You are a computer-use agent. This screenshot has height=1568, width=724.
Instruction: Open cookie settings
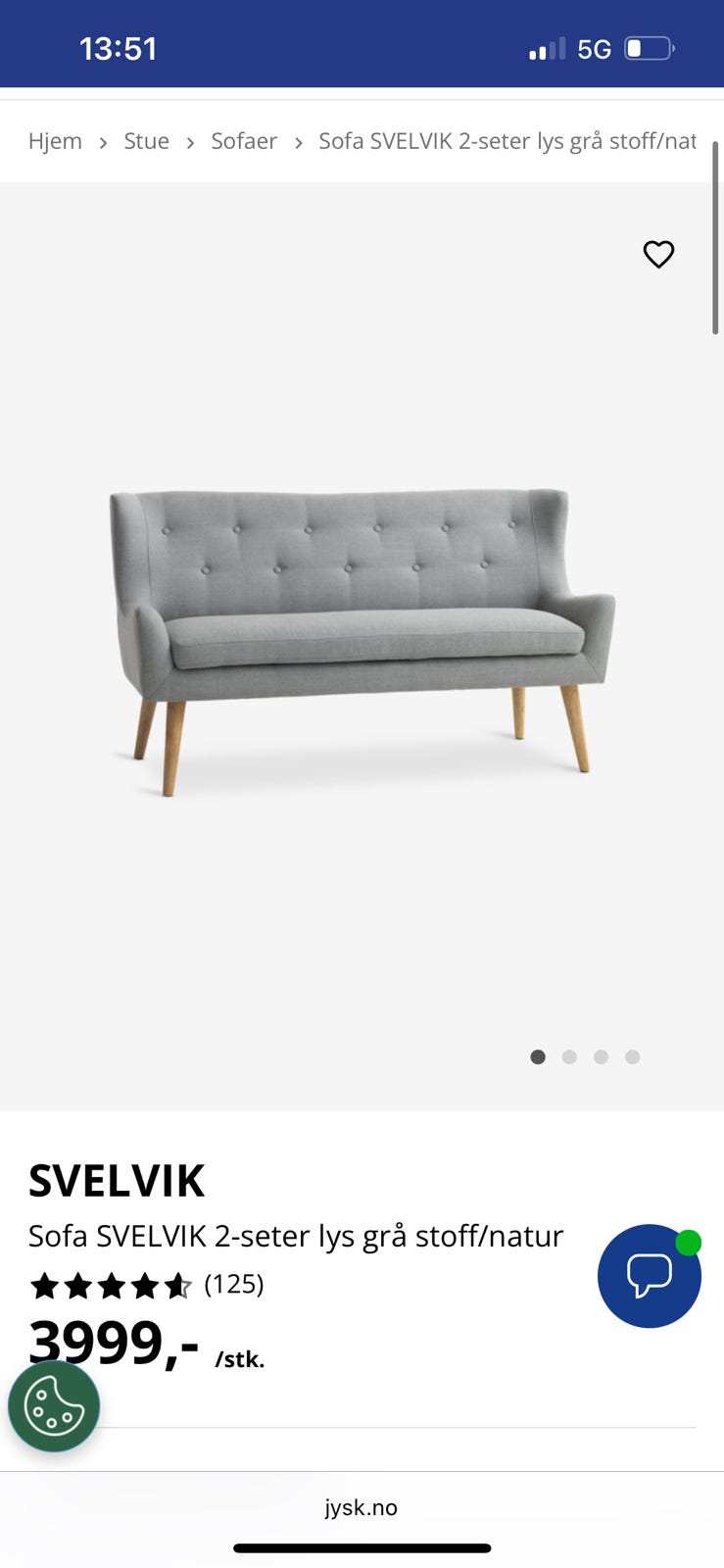point(54,1406)
